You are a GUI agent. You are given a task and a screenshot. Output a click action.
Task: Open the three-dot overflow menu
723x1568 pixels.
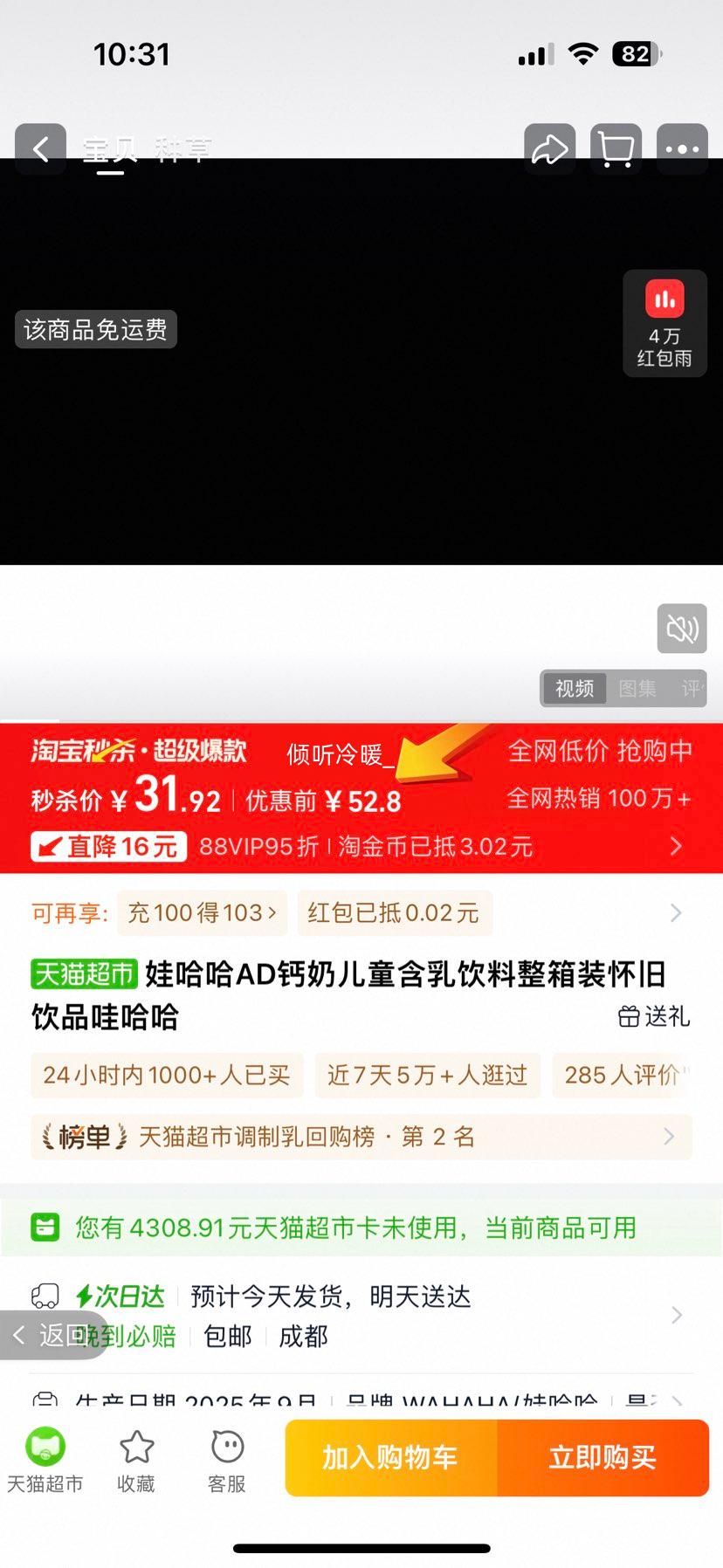click(x=682, y=149)
